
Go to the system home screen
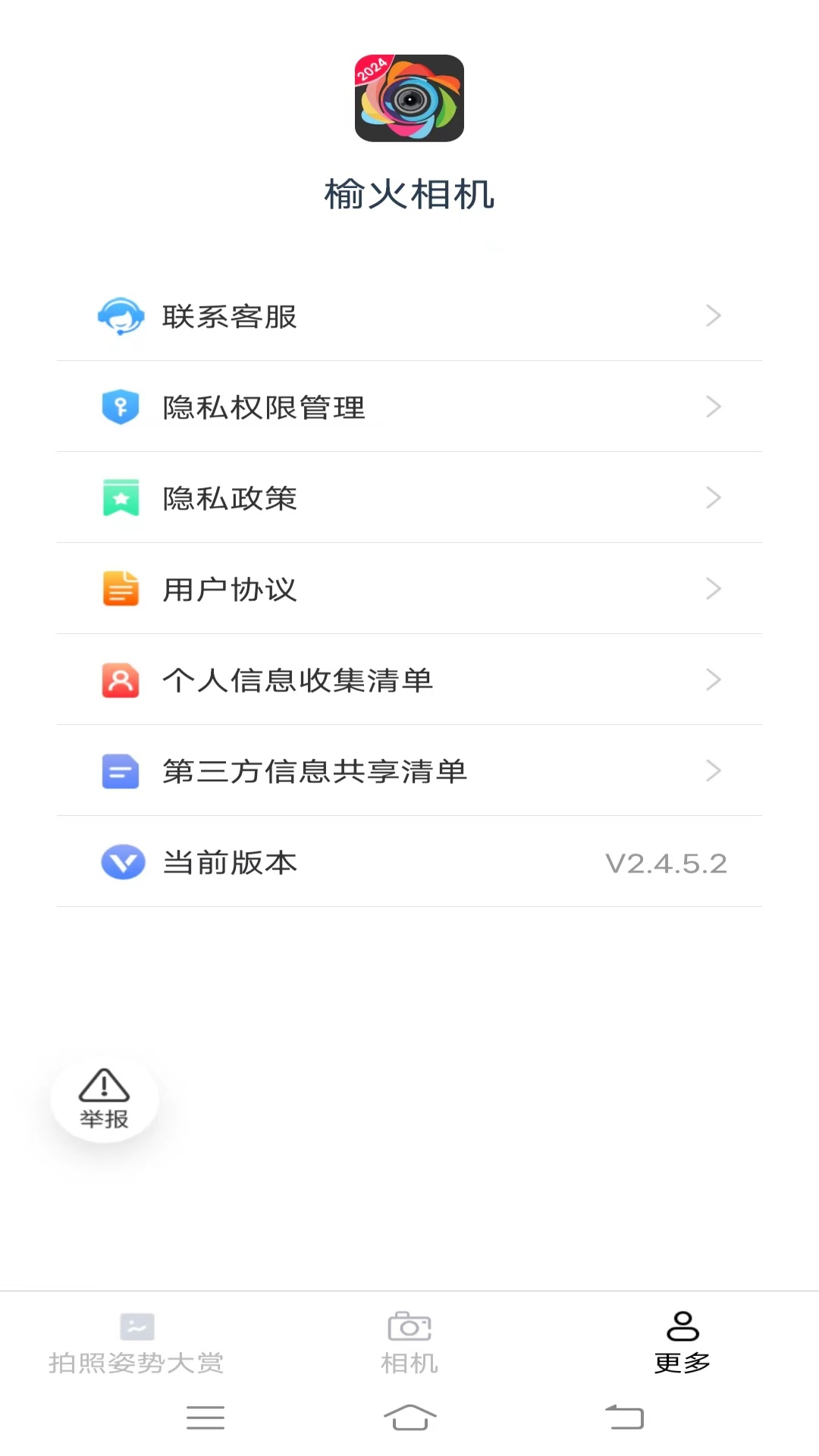point(409,1417)
